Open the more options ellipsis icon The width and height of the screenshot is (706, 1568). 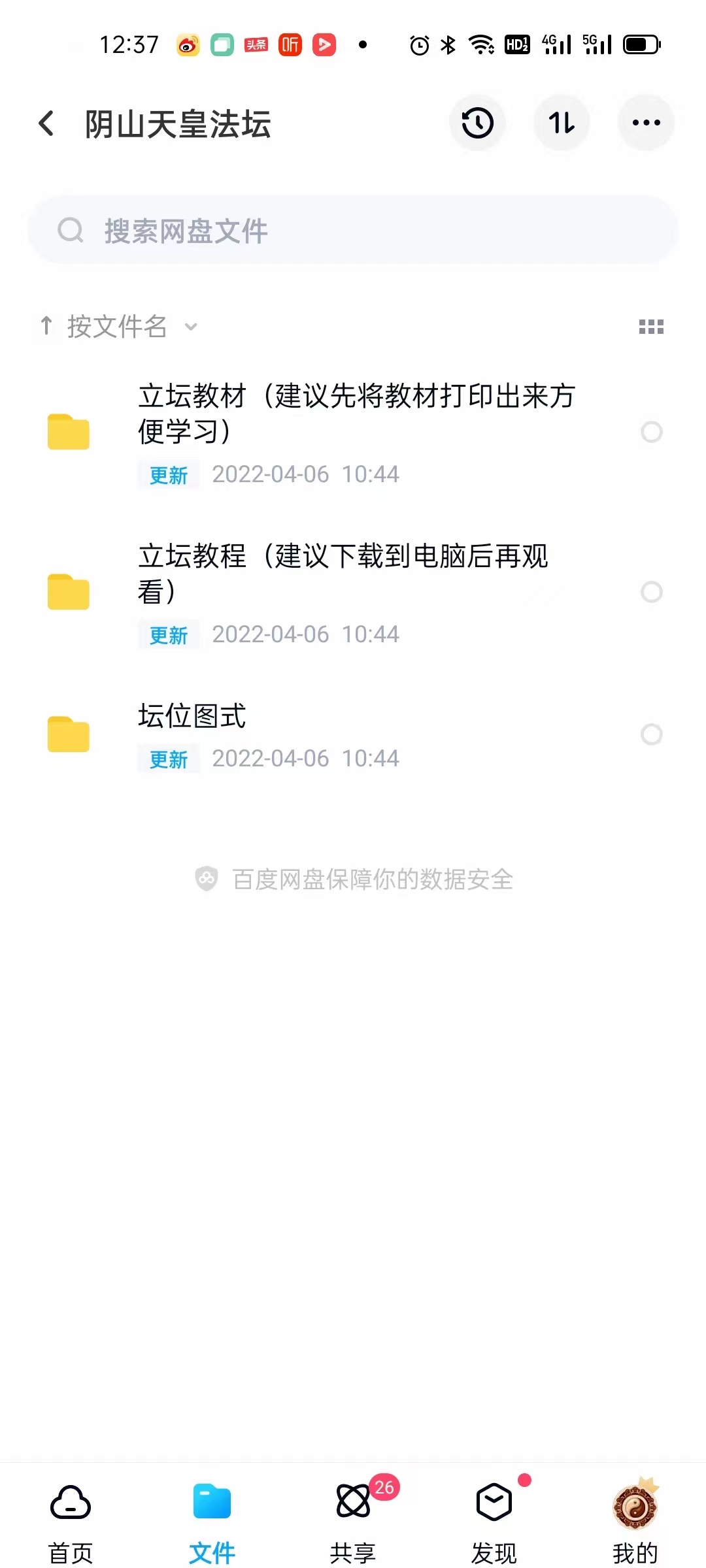pyautogui.click(x=646, y=123)
